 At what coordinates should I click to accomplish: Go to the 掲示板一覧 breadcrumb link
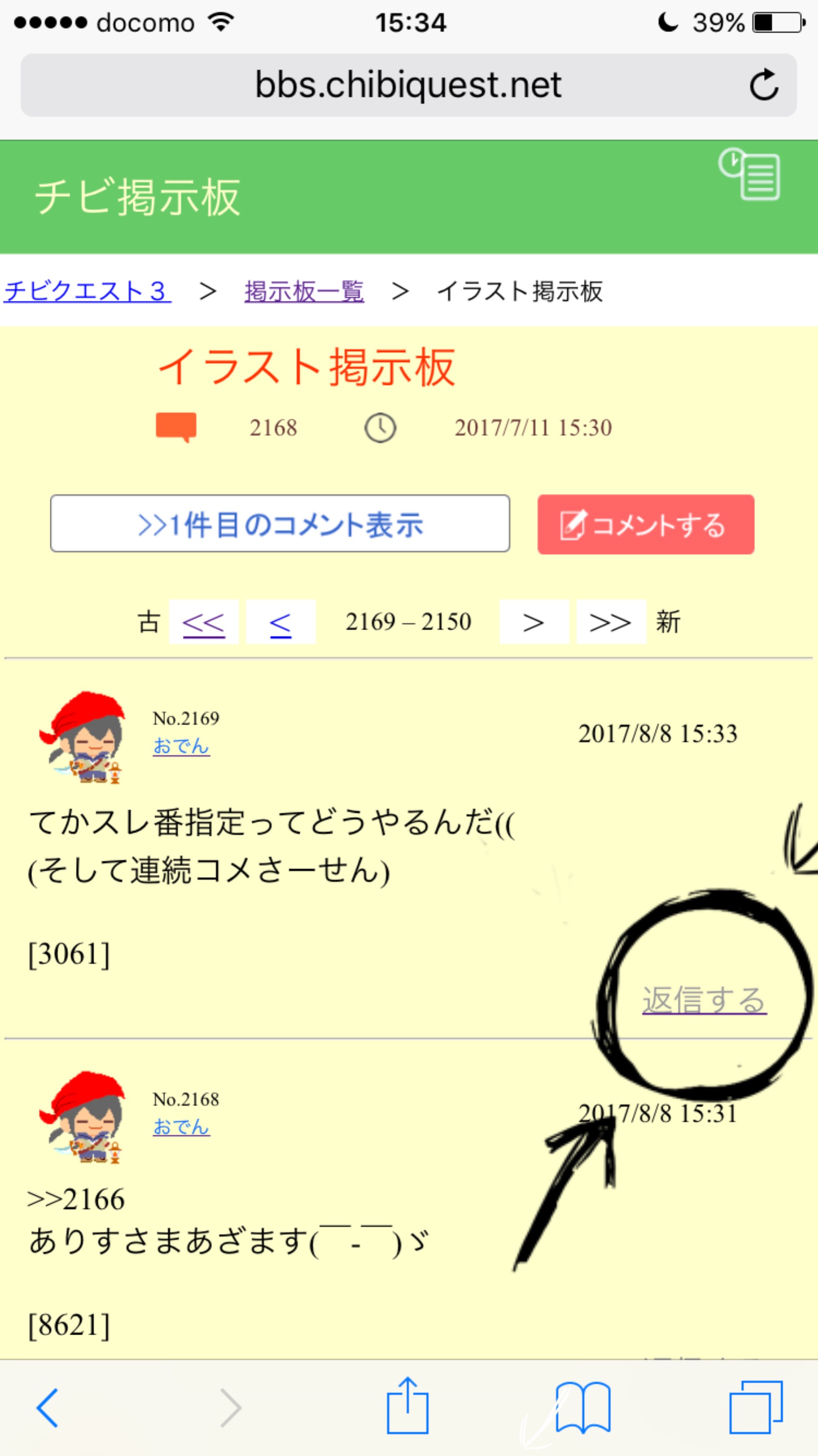click(x=304, y=291)
